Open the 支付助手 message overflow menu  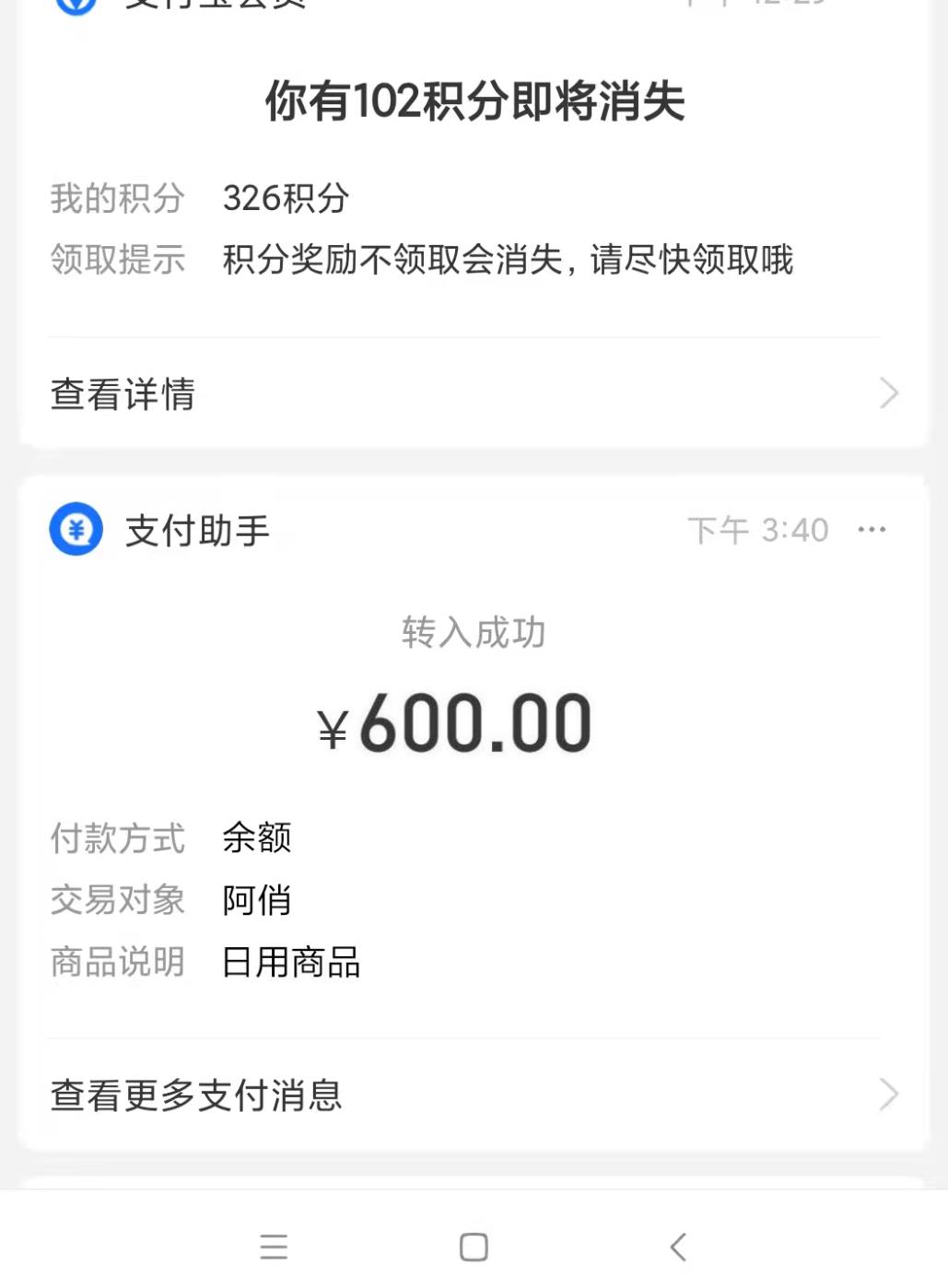pyautogui.click(x=872, y=530)
